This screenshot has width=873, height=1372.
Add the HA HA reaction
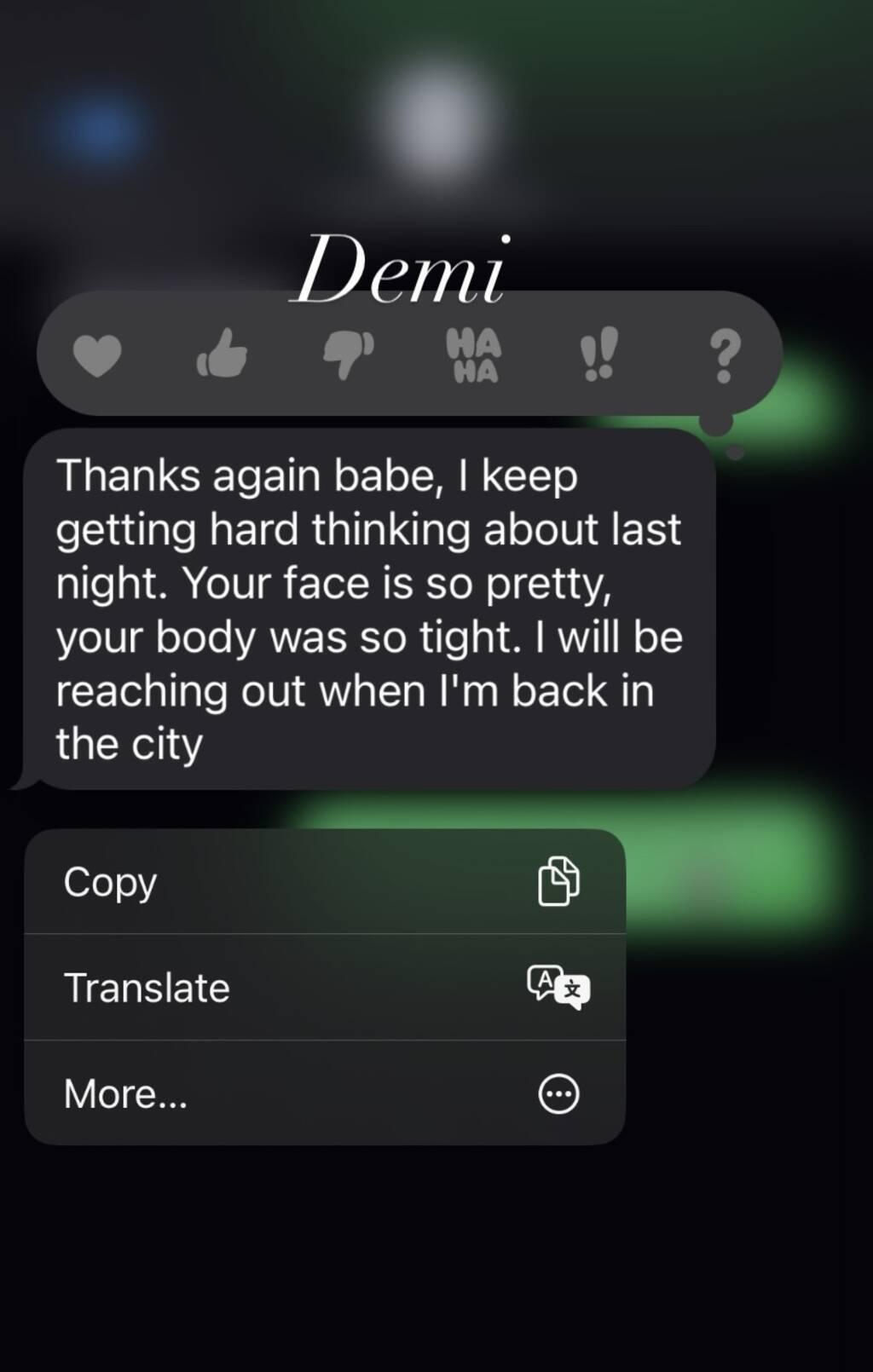pyautogui.click(x=473, y=355)
